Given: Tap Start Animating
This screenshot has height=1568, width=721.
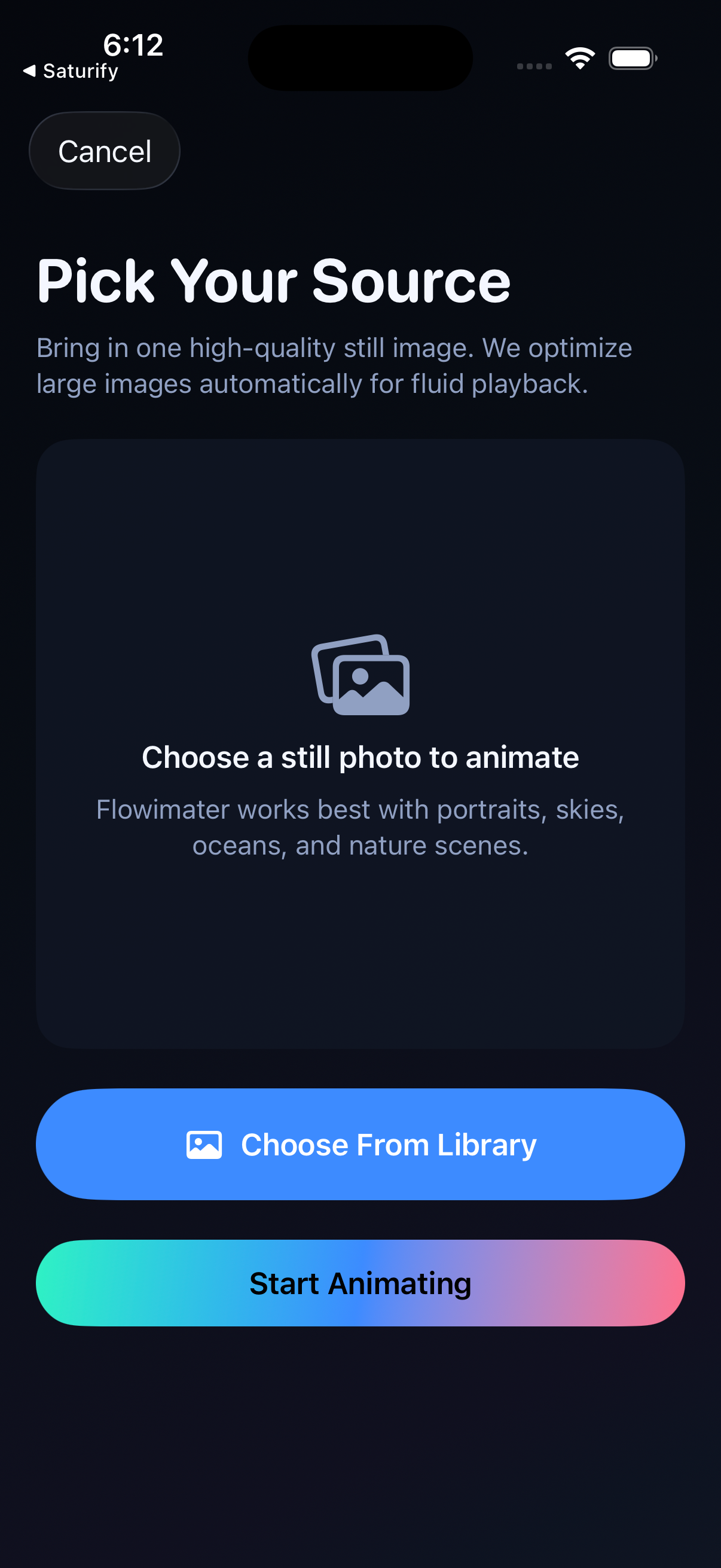Looking at the screenshot, I should tap(360, 1283).
